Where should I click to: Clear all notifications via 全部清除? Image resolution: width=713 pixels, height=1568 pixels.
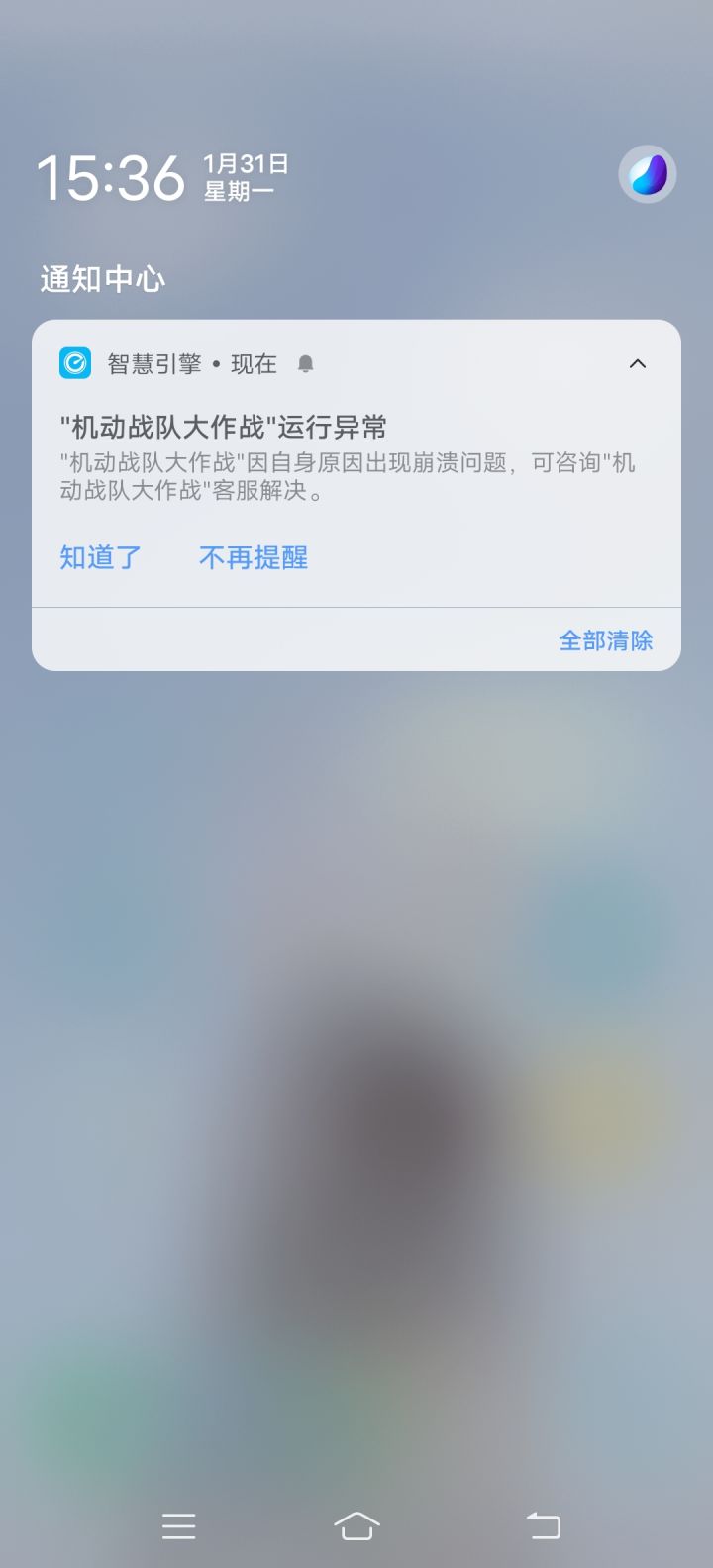605,640
